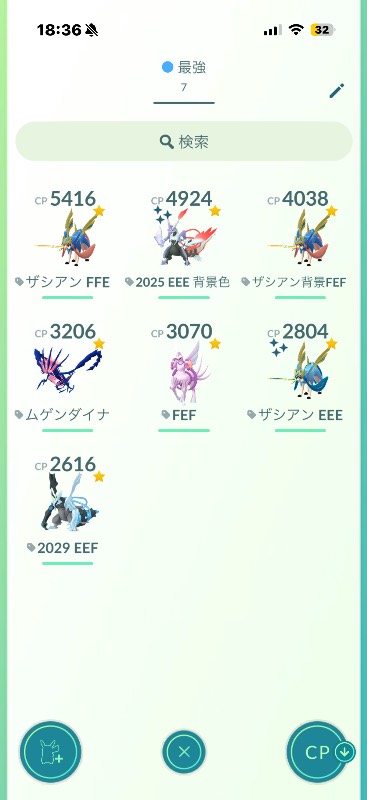Change the CP sort order
The image size is (367, 800).
[319, 752]
